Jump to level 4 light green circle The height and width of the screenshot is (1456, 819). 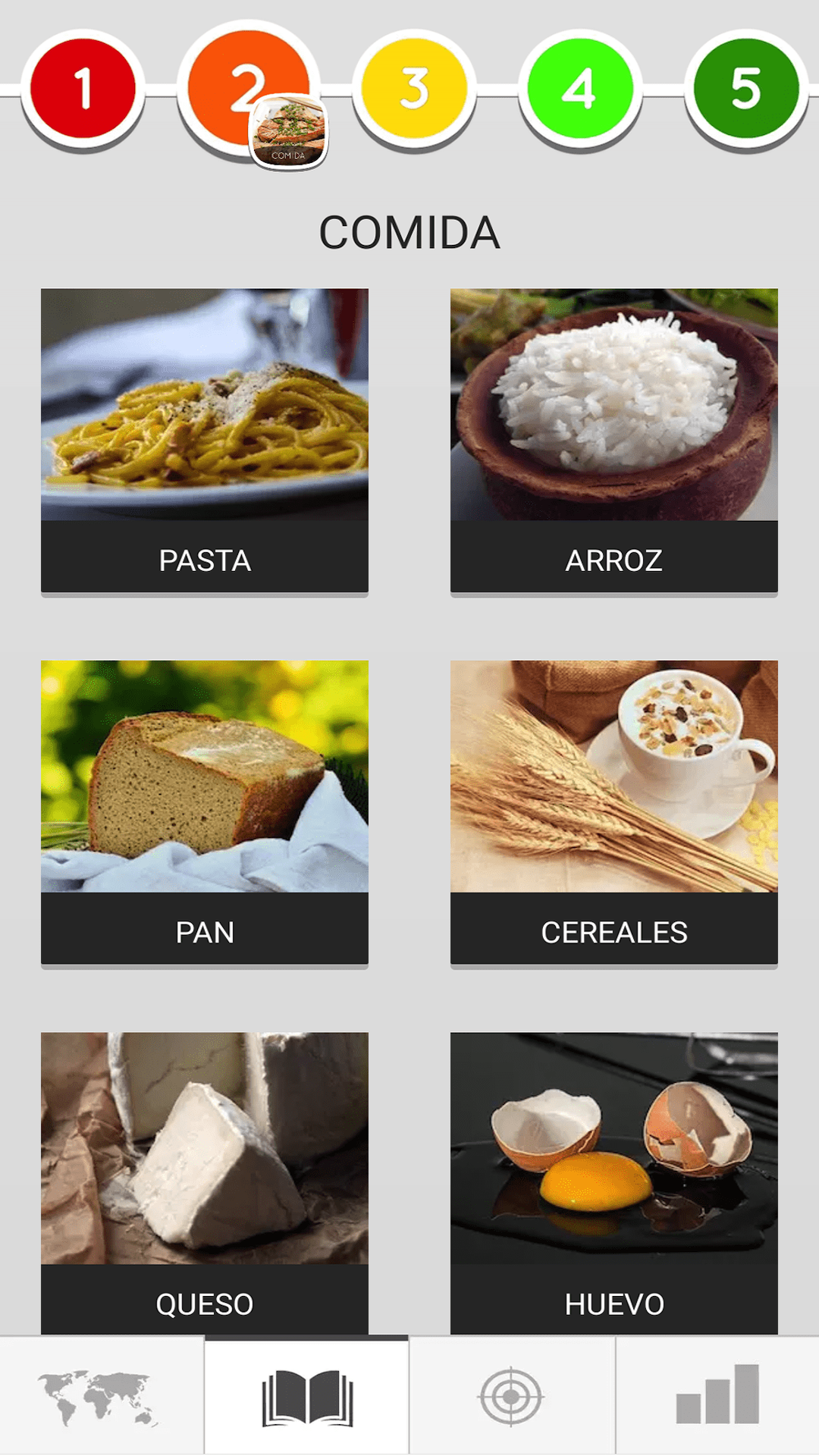pos(580,89)
